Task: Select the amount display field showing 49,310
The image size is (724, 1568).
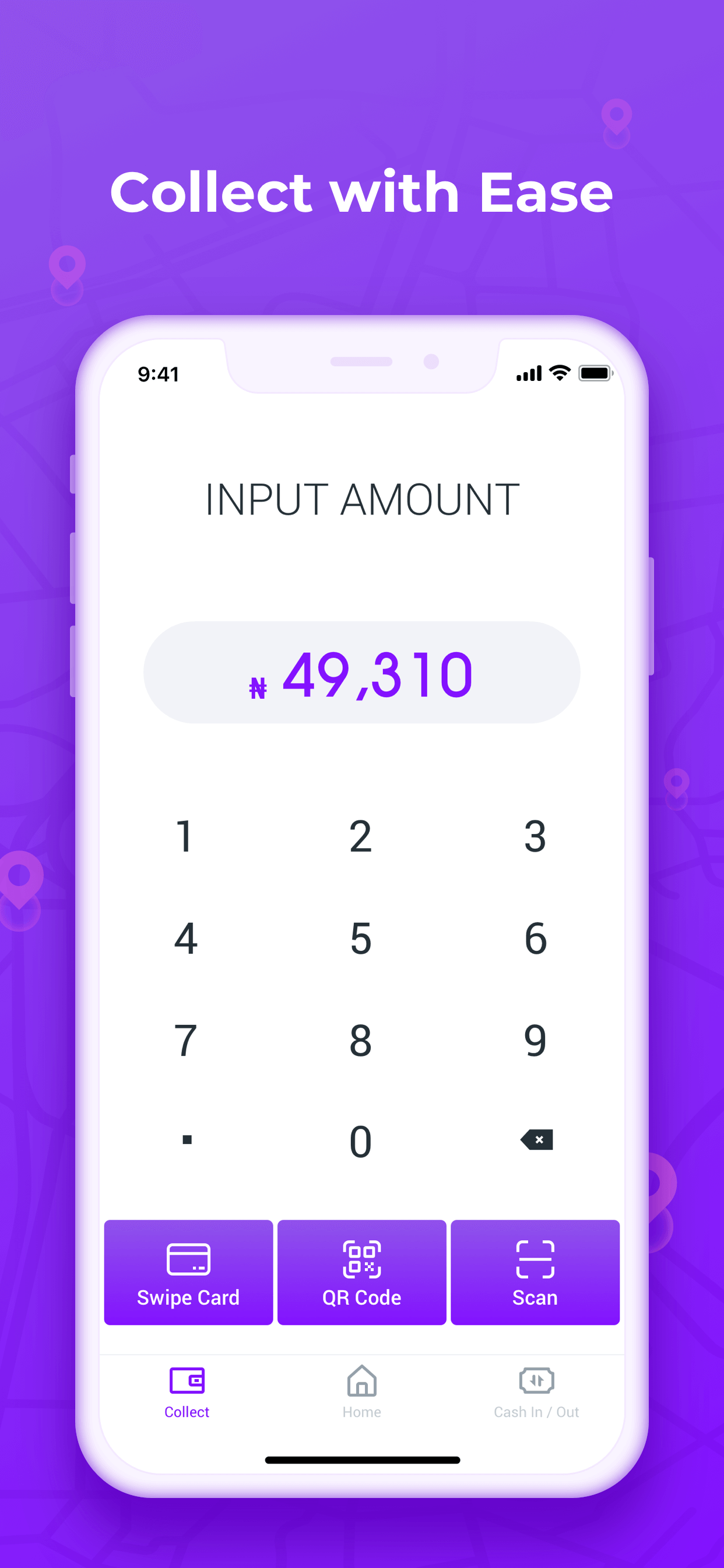Action: tap(361, 672)
